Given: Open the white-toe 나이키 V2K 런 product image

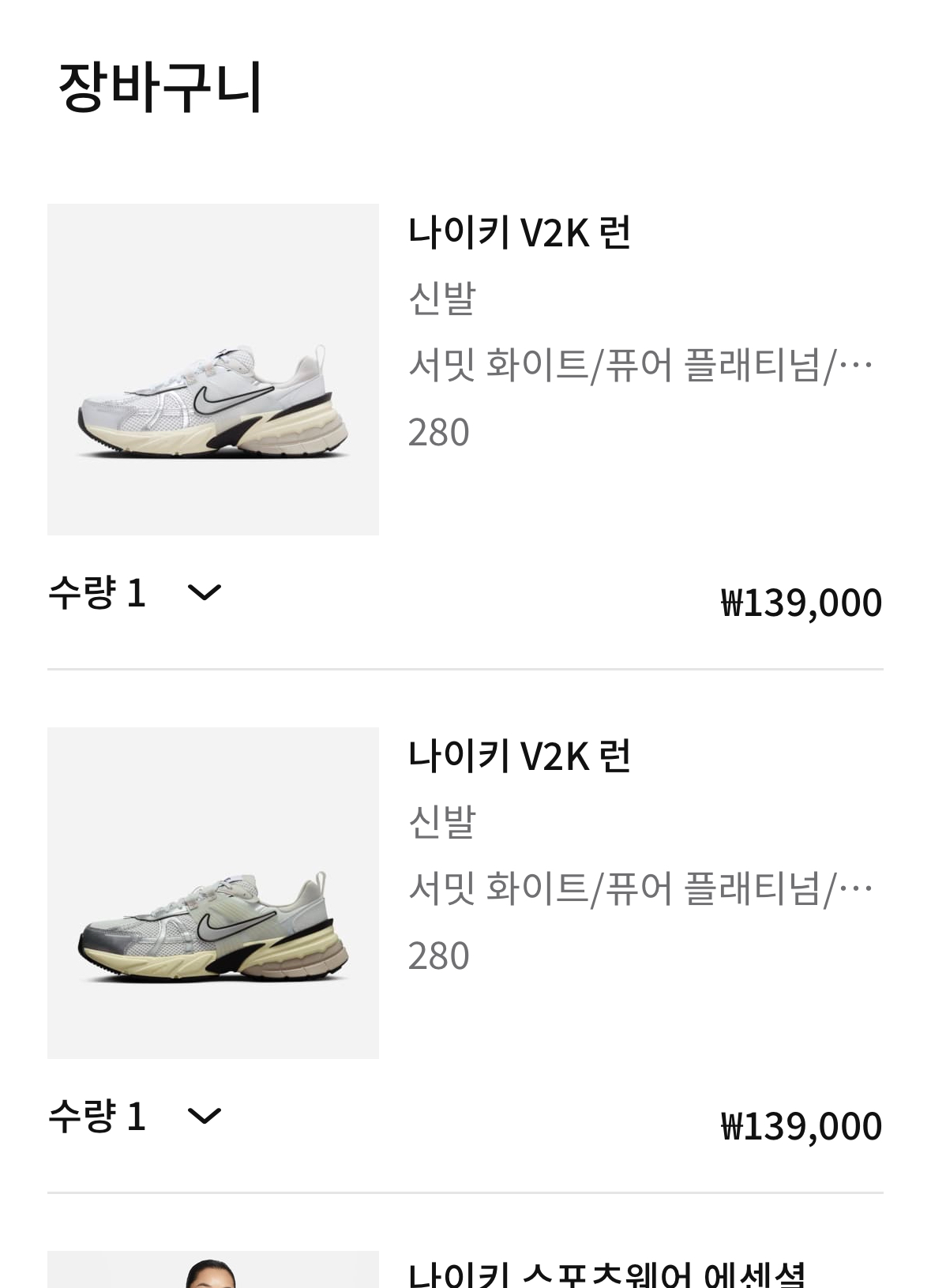Looking at the screenshot, I should pos(213,370).
